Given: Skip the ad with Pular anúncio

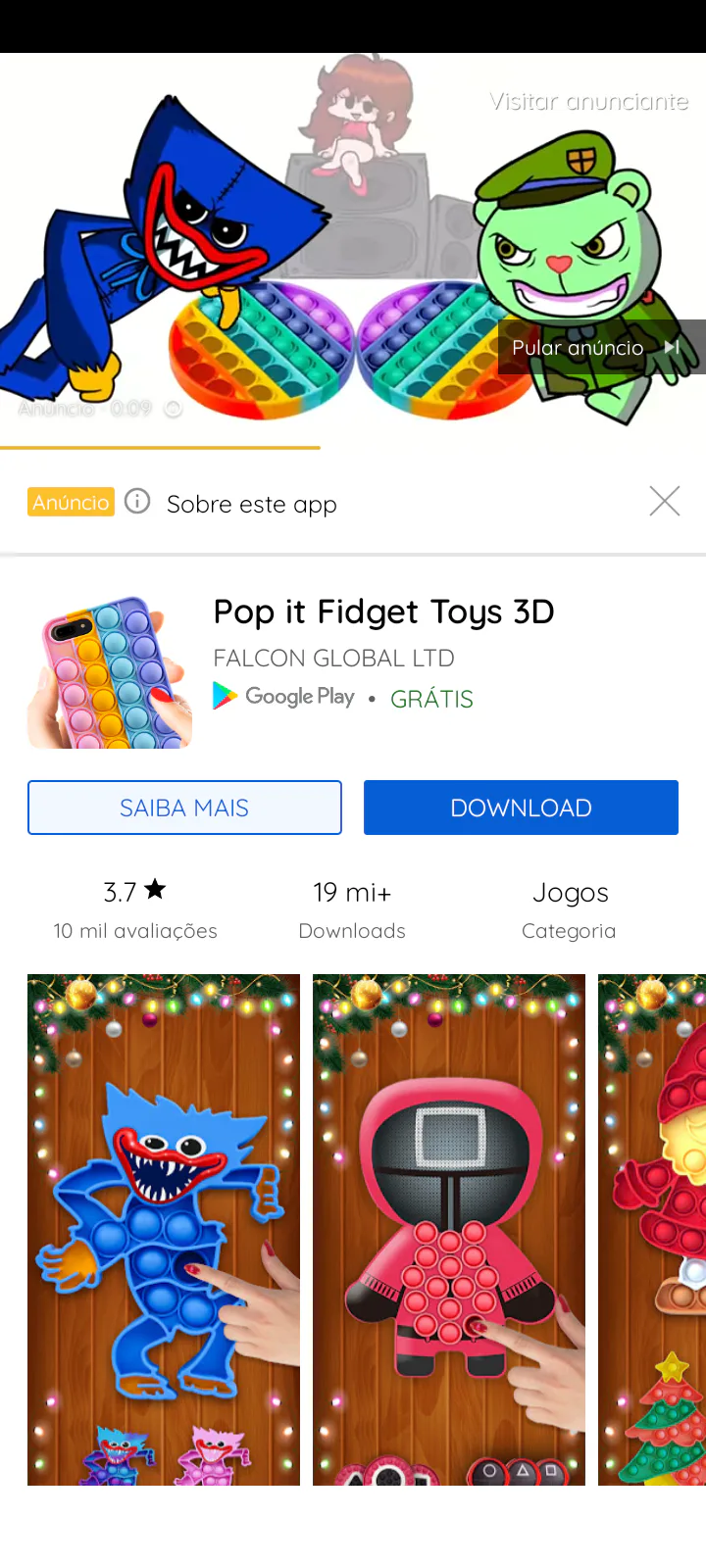Looking at the screenshot, I should (594, 348).
